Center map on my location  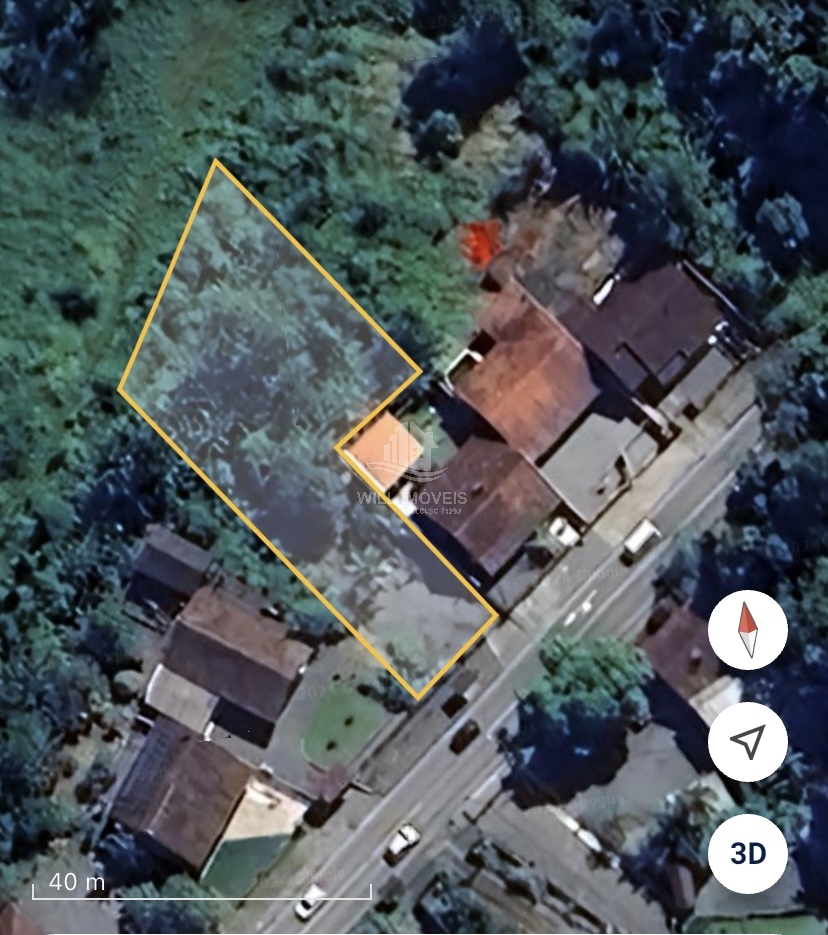point(747,742)
